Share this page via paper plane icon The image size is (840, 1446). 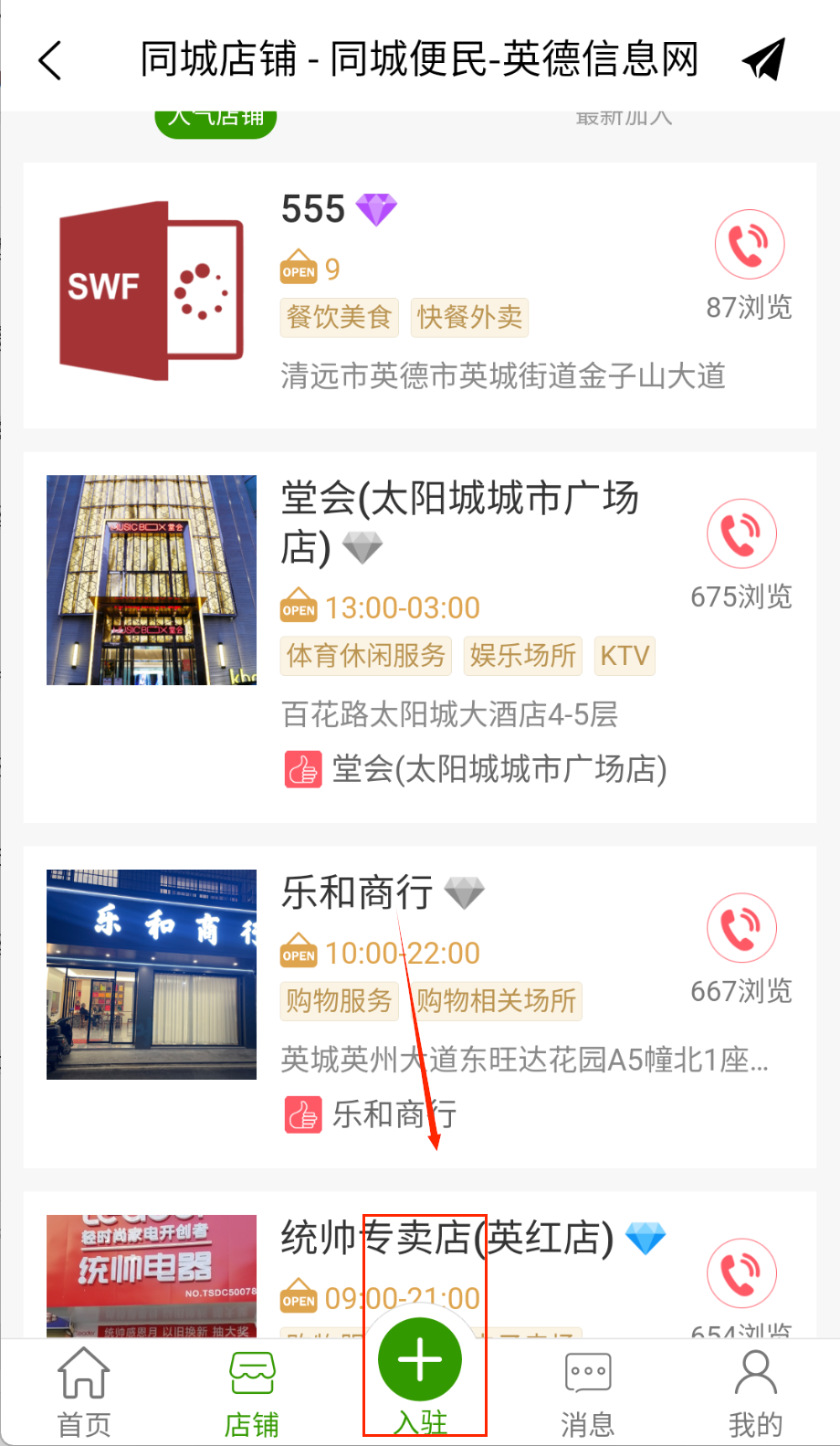pyautogui.click(x=763, y=60)
